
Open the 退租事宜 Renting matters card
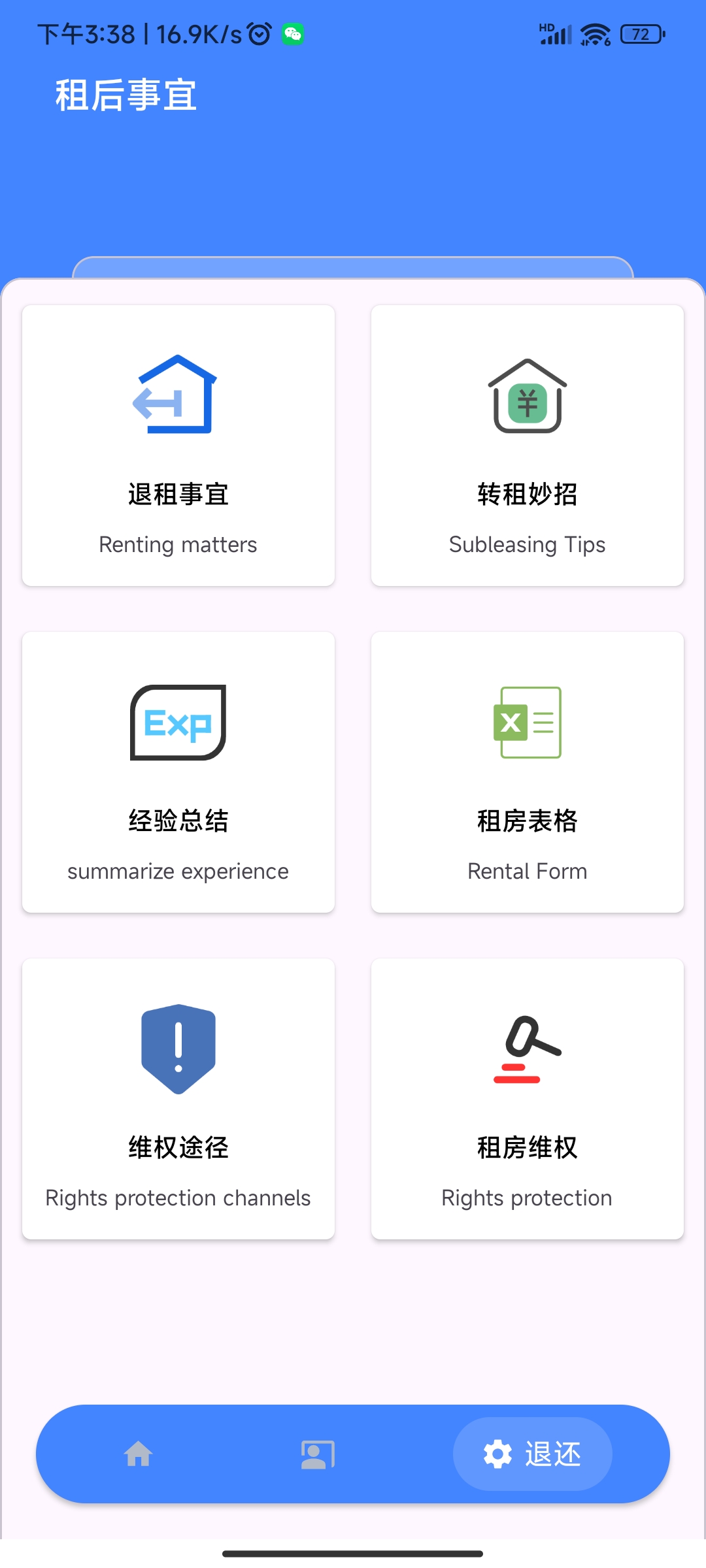pyautogui.click(x=178, y=446)
